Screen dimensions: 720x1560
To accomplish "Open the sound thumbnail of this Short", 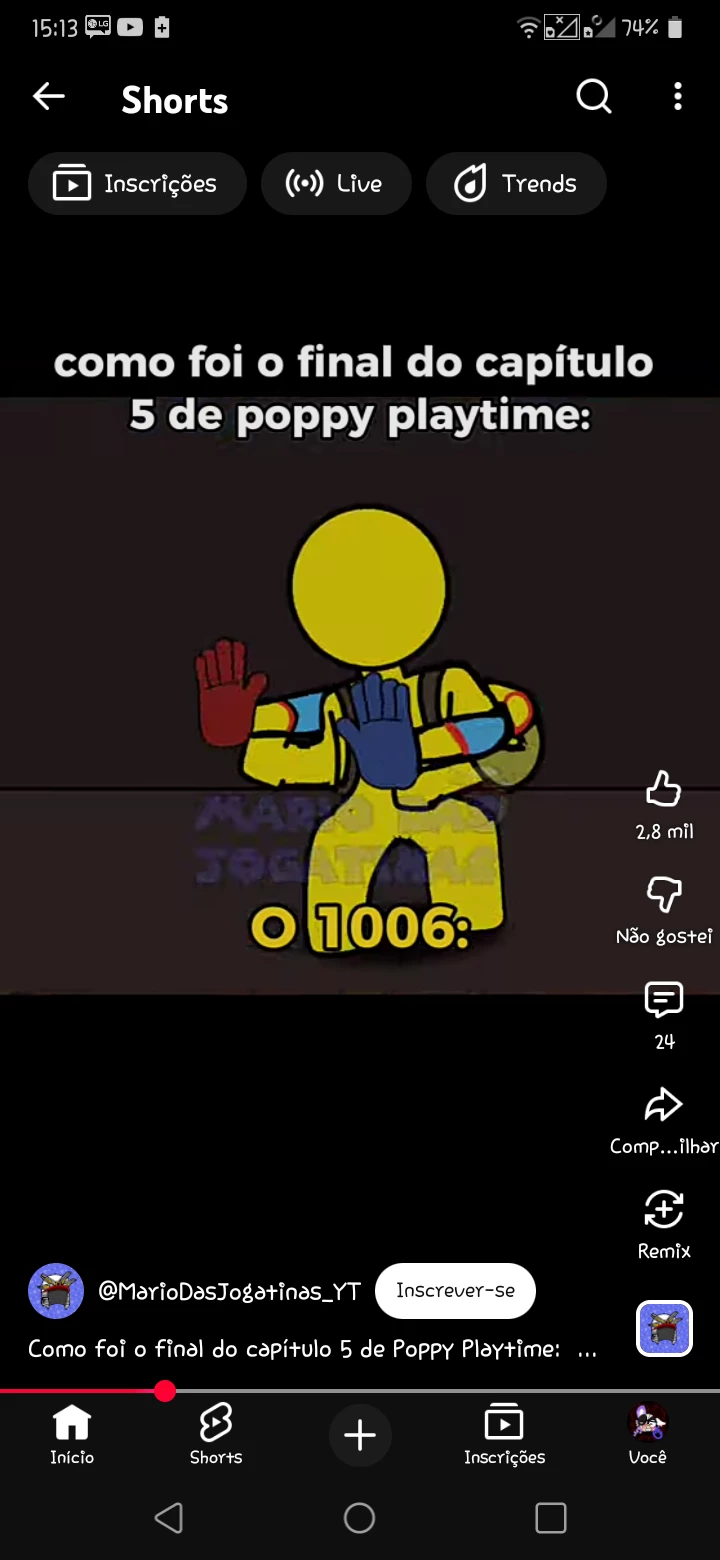I will click(664, 1329).
